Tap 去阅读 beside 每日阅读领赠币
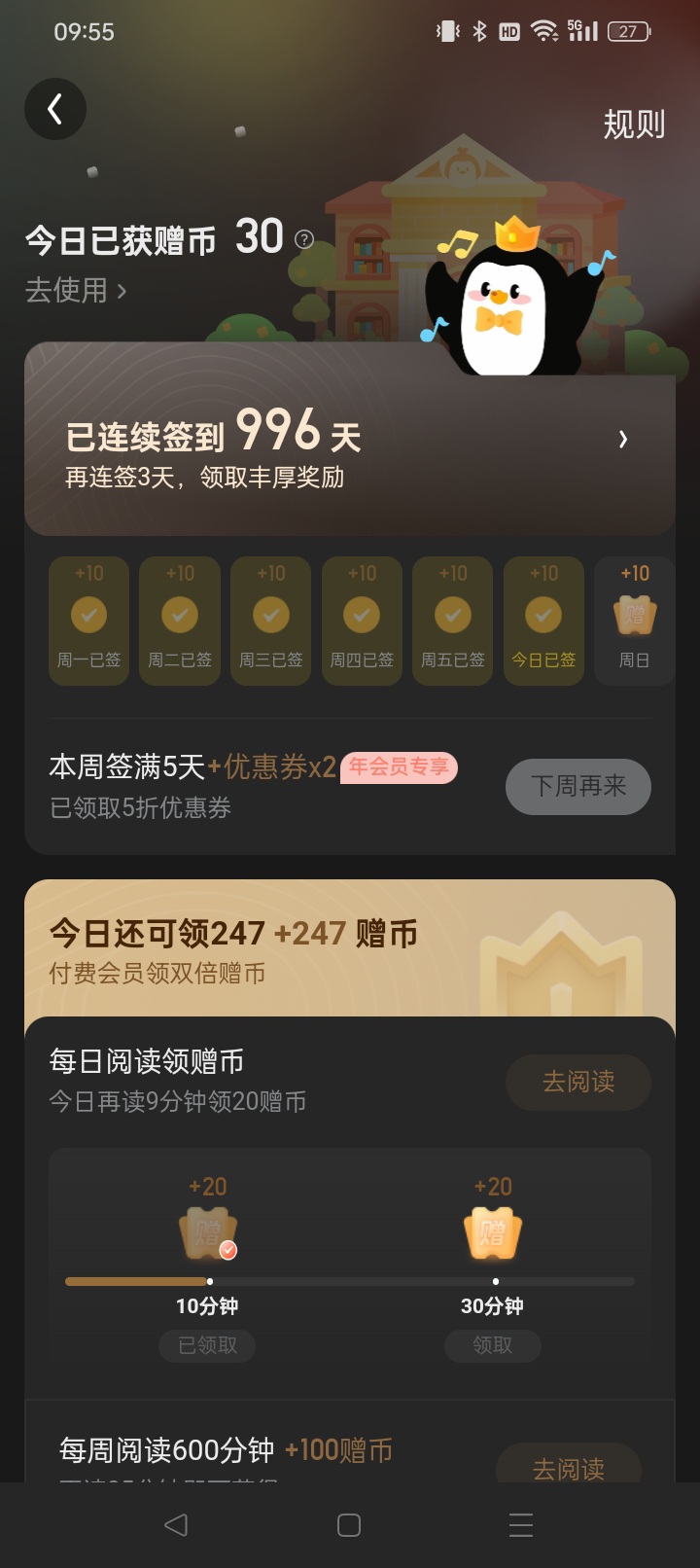The height and width of the screenshot is (1568, 700). pyautogui.click(x=577, y=1082)
